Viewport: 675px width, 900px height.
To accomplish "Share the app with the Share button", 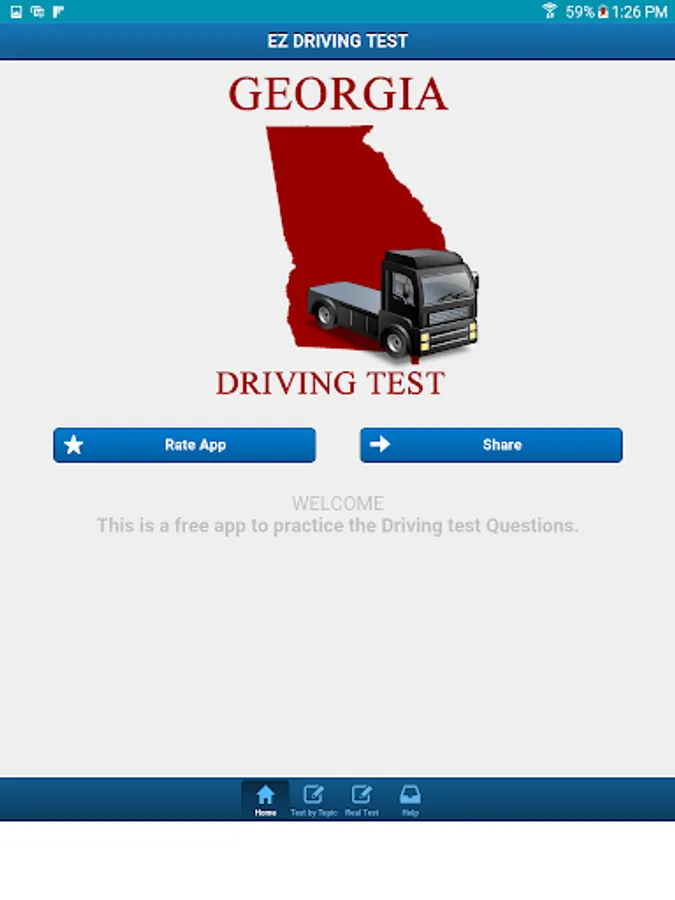I will tap(491, 445).
